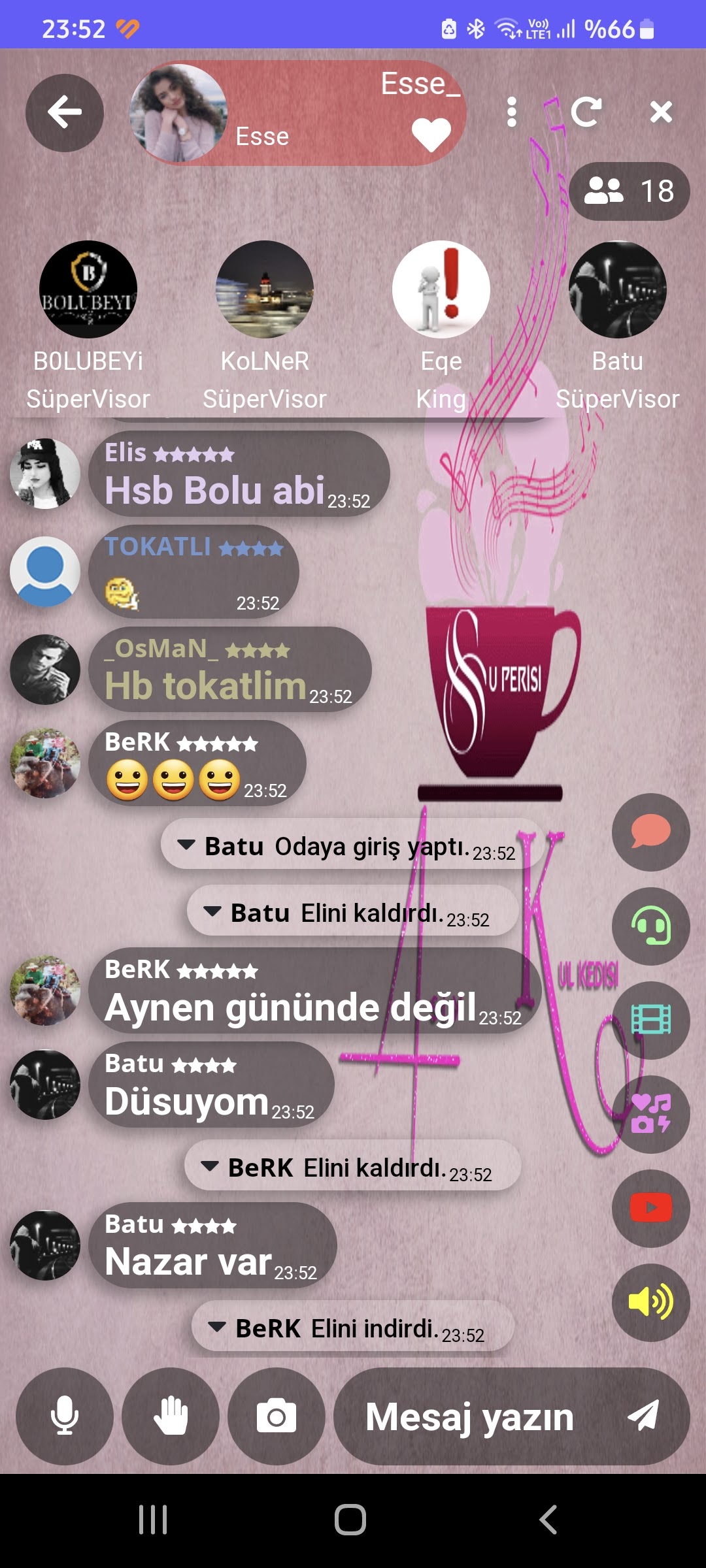Open the camera to send a photo

point(277,1416)
